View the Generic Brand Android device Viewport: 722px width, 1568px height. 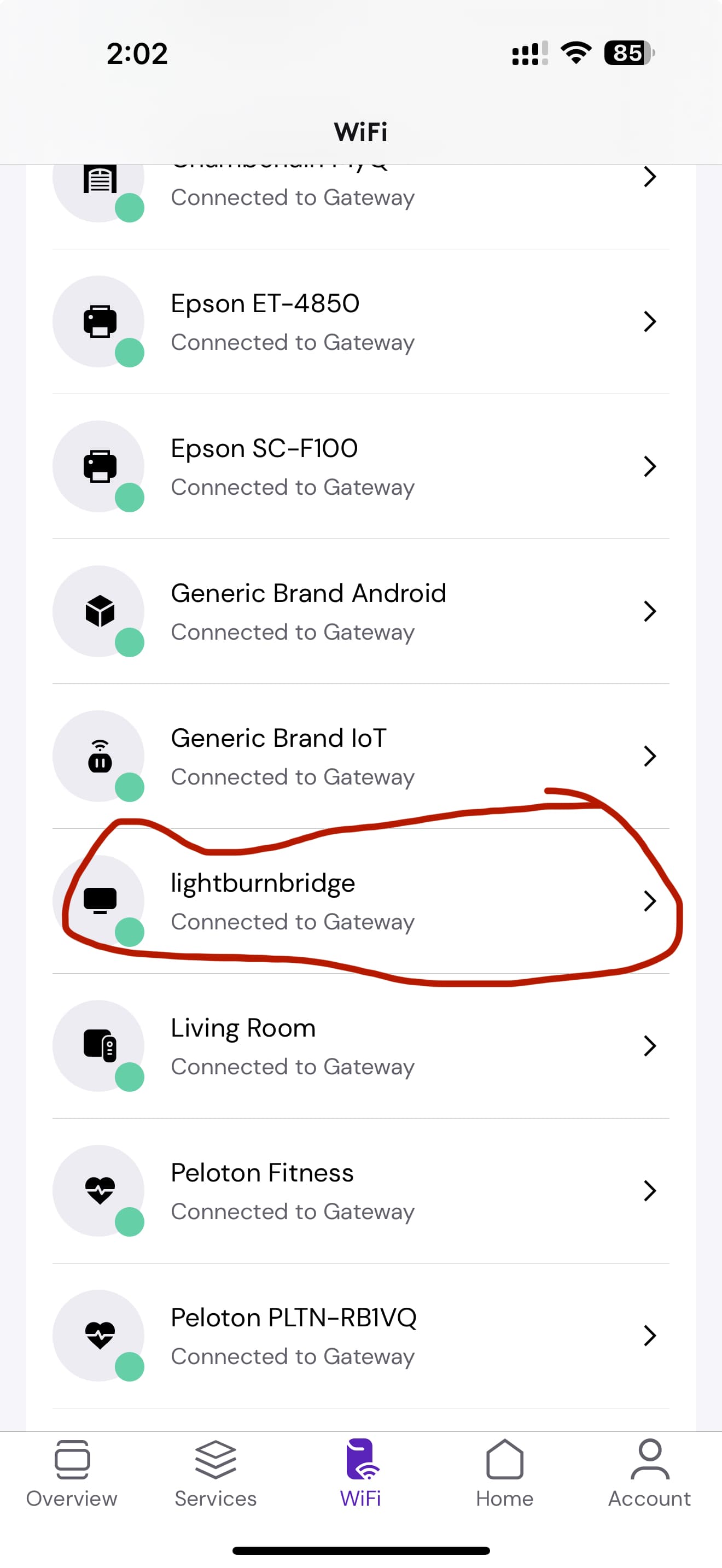360,611
